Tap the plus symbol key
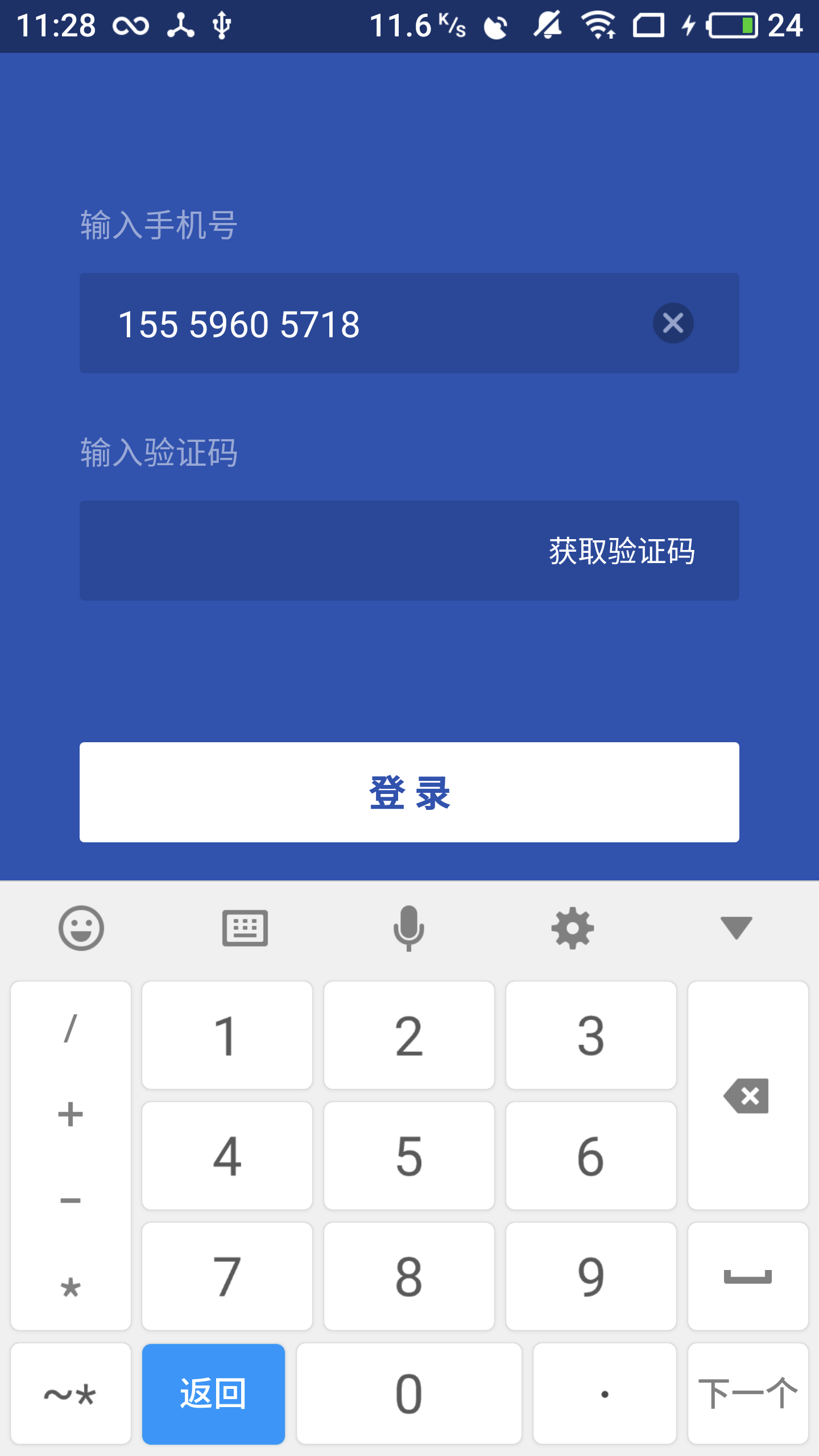The height and width of the screenshot is (1456, 819). 70,1115
